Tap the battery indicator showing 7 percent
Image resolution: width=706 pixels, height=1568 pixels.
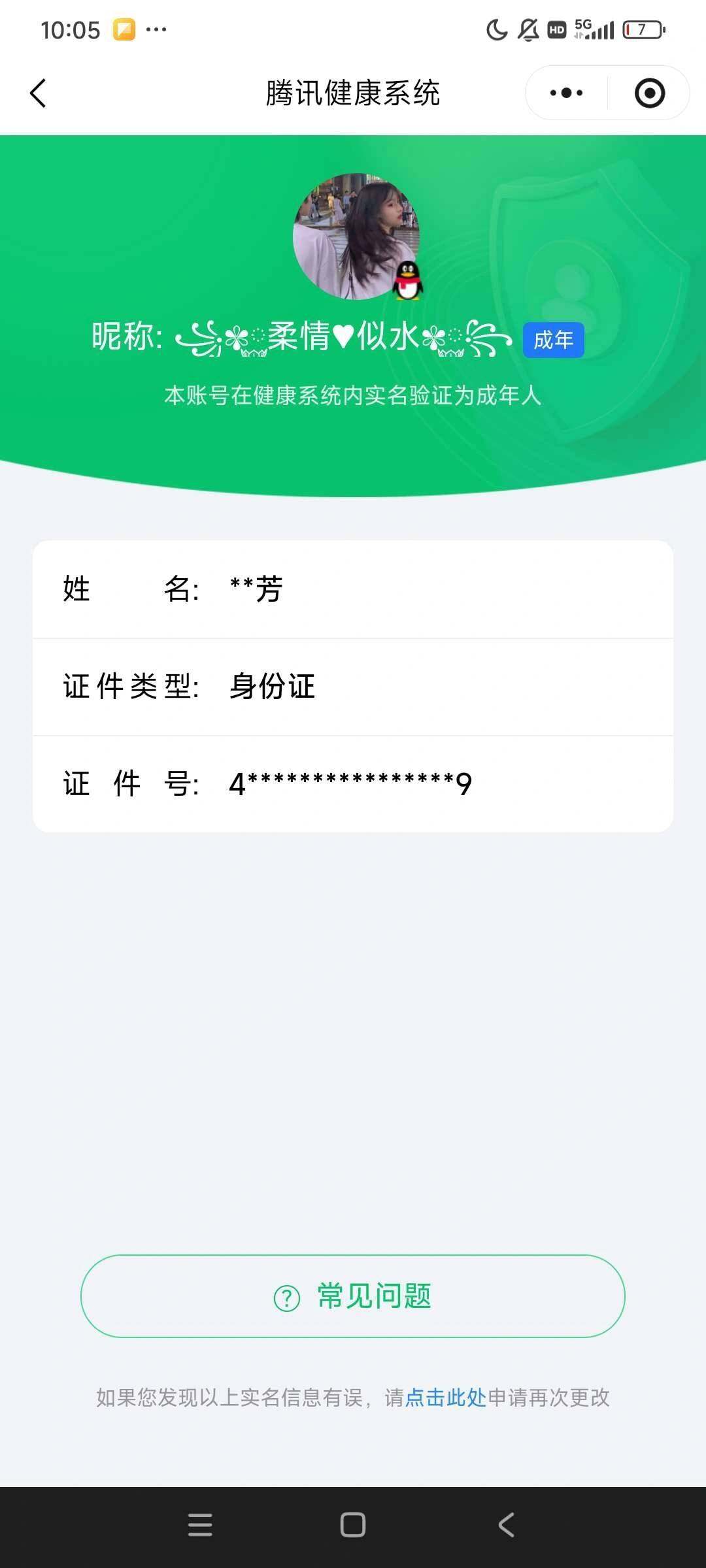click(643, 29)
